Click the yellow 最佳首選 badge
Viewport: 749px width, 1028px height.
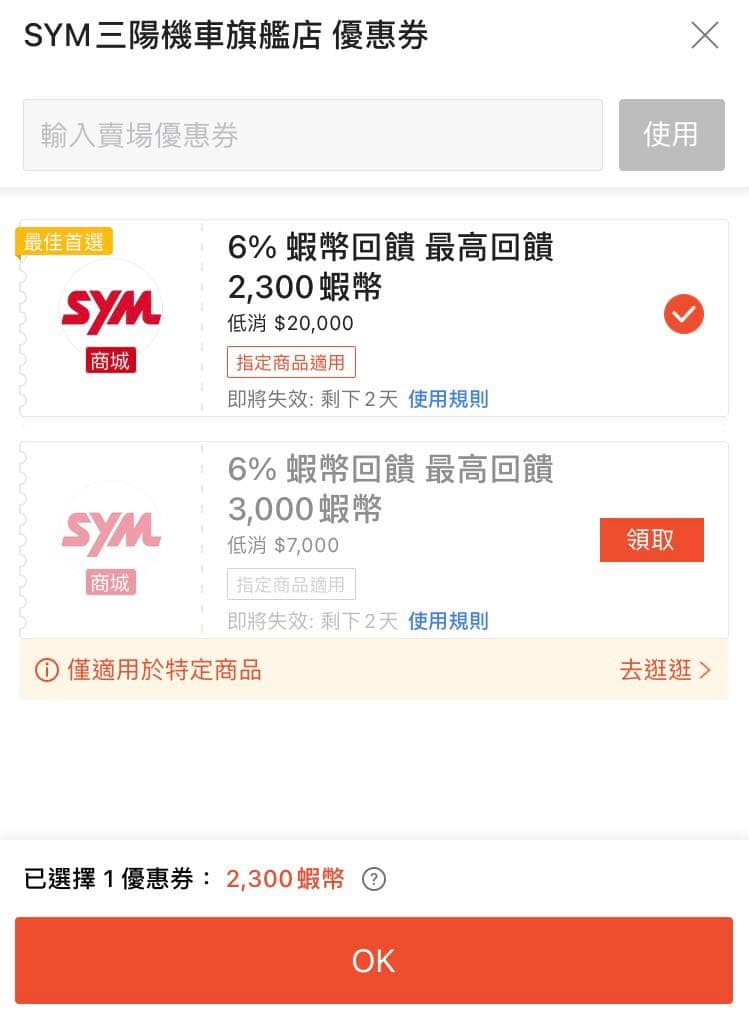pos(63,242)
